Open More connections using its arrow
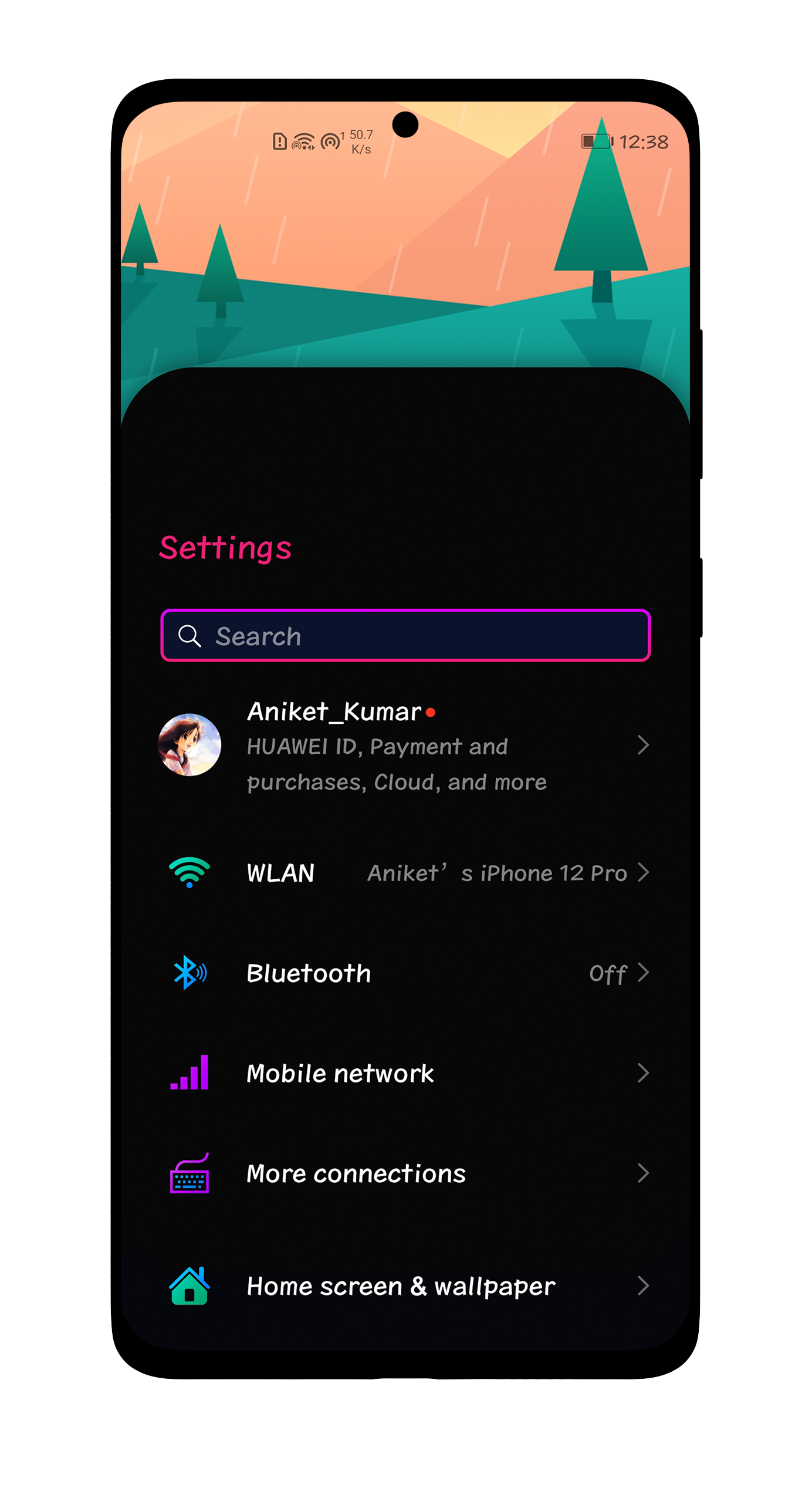 644,1173
